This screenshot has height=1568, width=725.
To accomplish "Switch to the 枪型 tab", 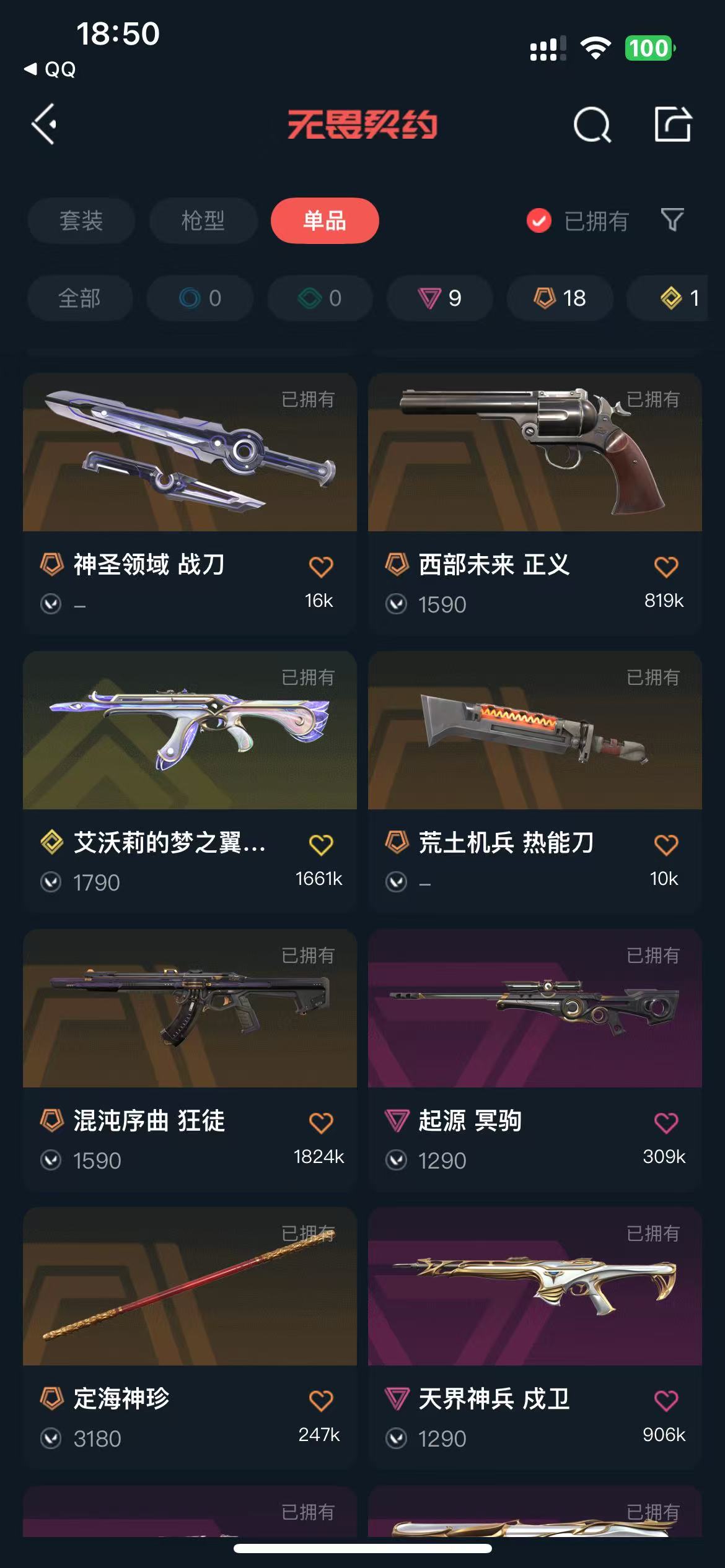I will [203, 220].
